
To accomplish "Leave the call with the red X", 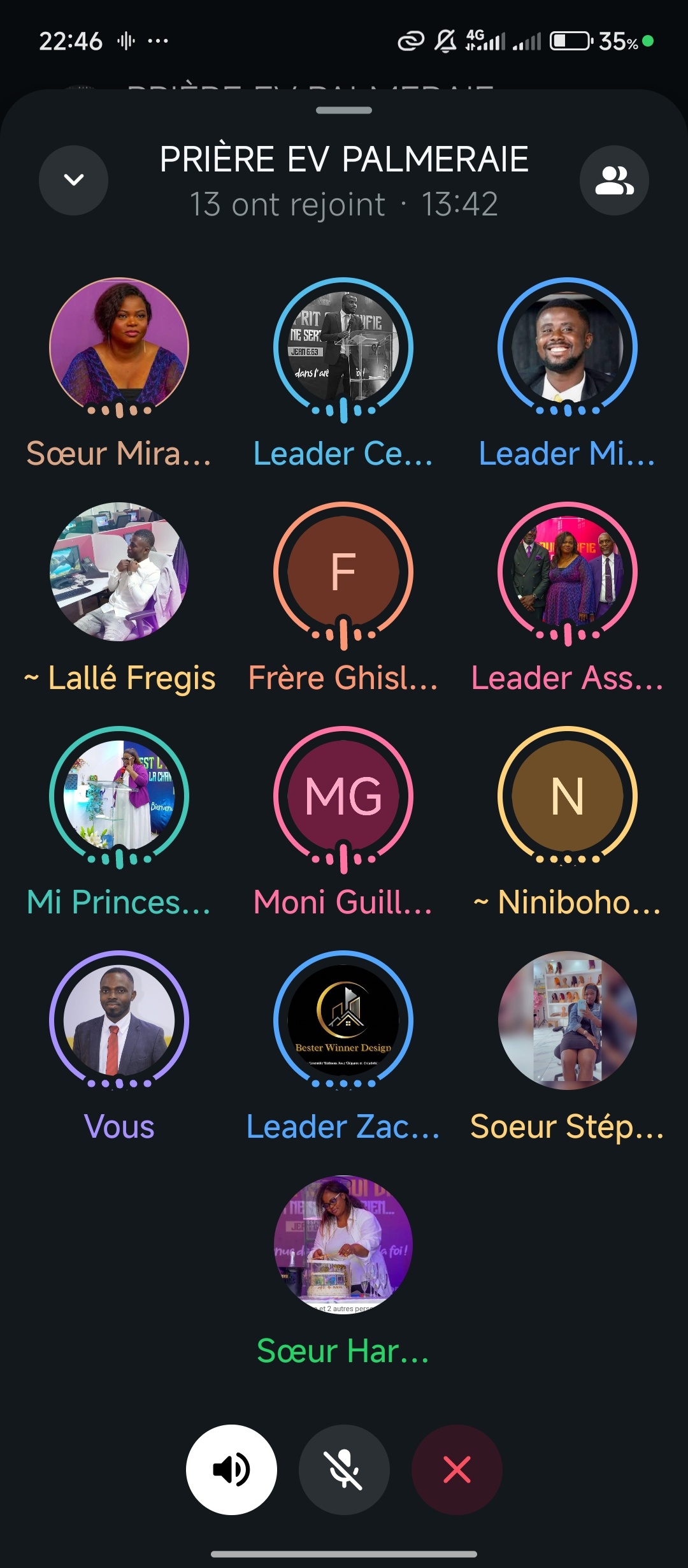I will [457, 1469].
